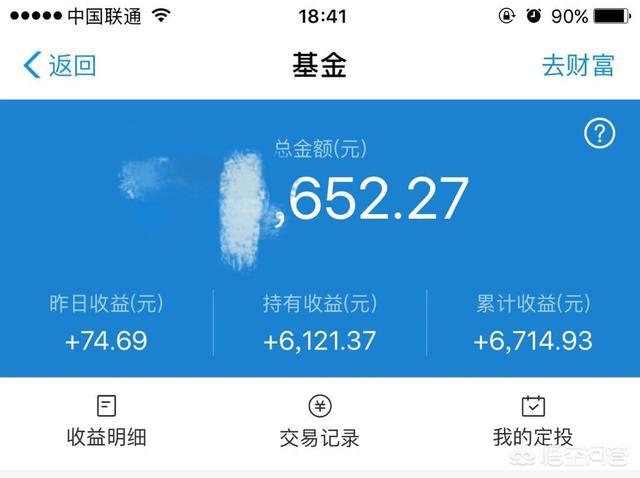This screenshot has width=640, height=478.
Task: Go back with 返回
Action: click(x=60, y=66)
